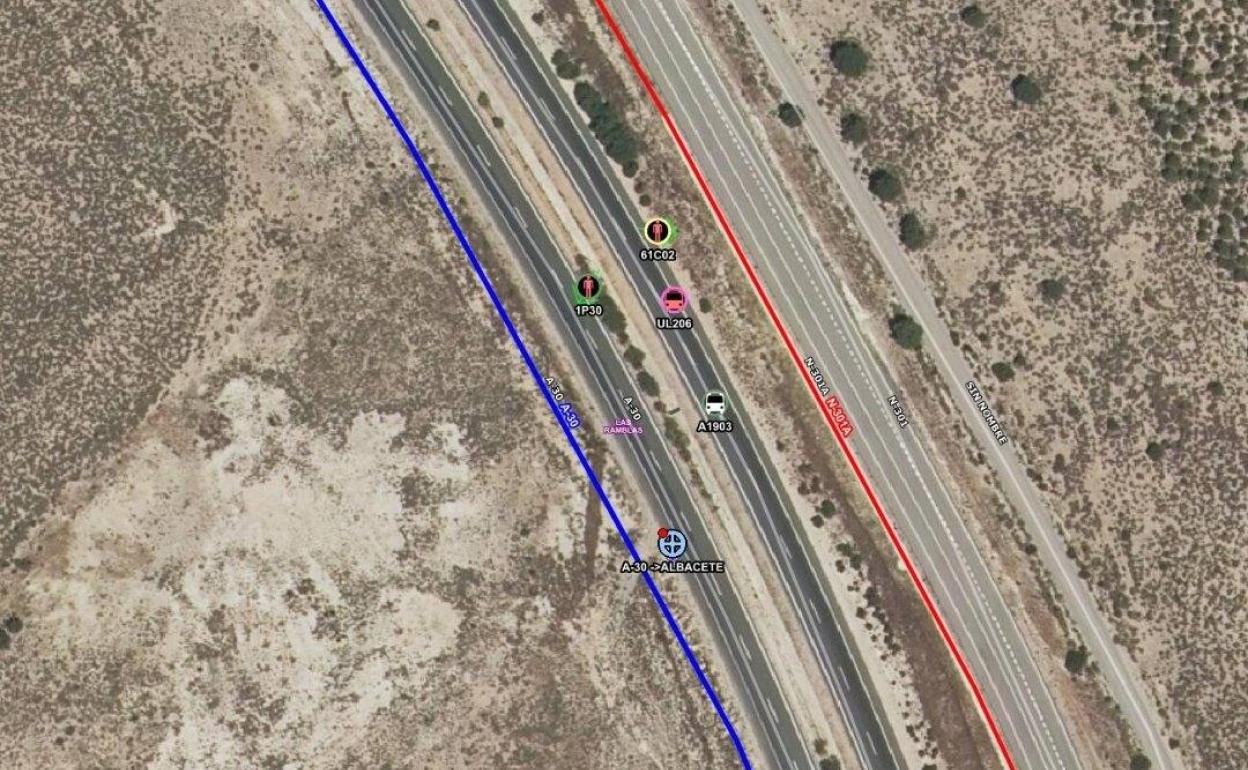The width and height of the screenshot is (1248, 770).
Task: Select the 61C02 unit marker
Action: click(657, 232)
